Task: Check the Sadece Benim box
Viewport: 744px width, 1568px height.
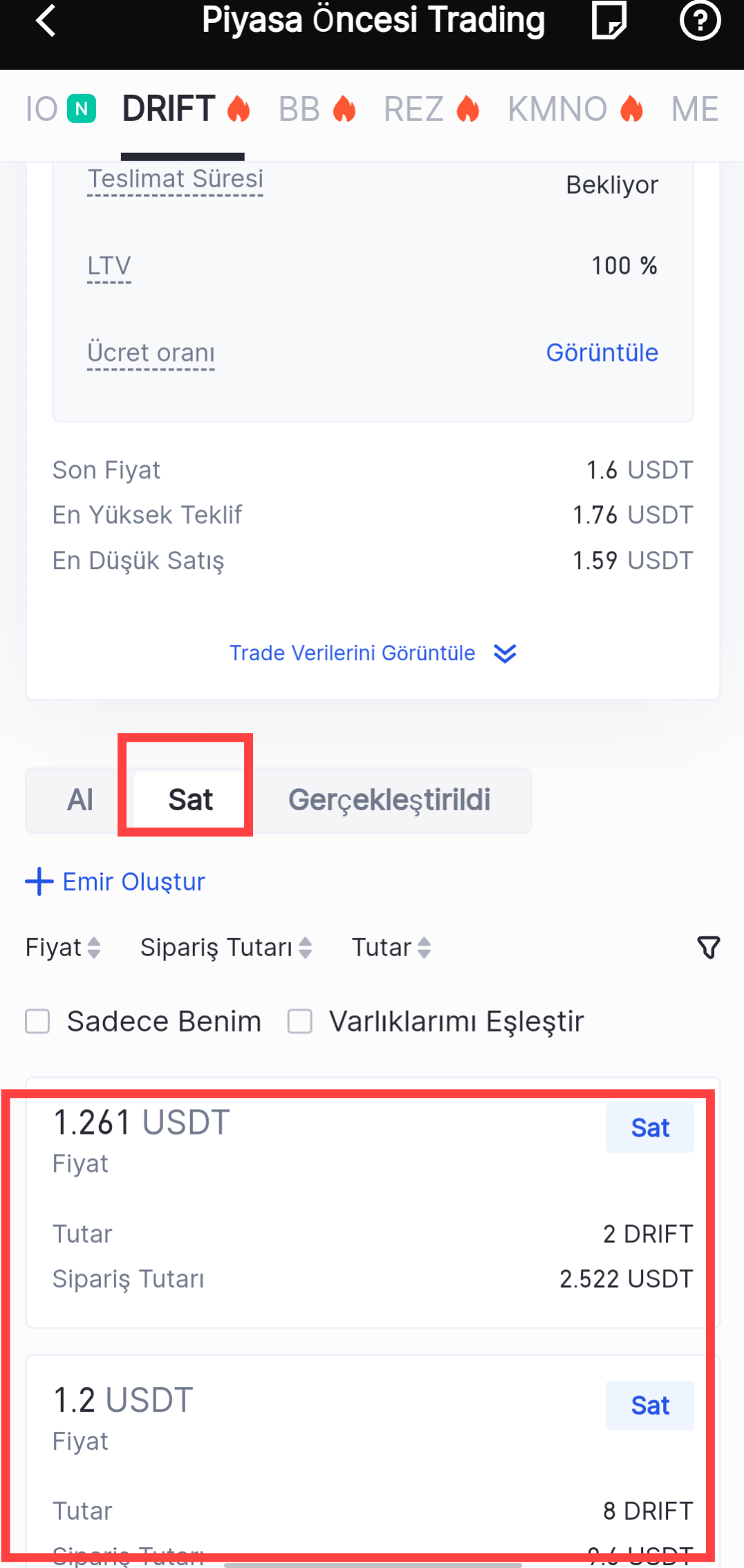Action: 37,1021
